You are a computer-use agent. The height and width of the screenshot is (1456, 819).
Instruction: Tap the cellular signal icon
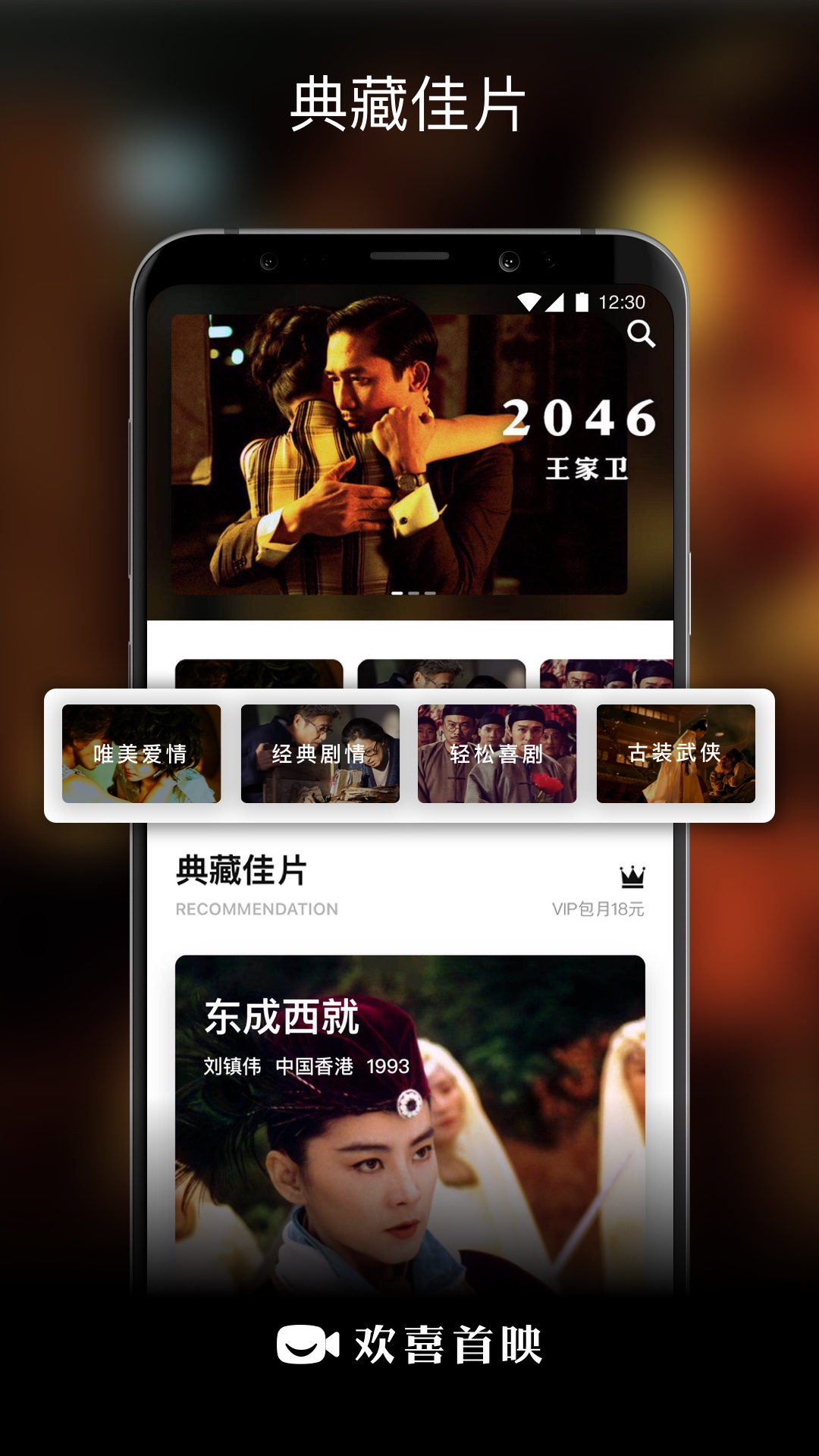coord(554,300)
